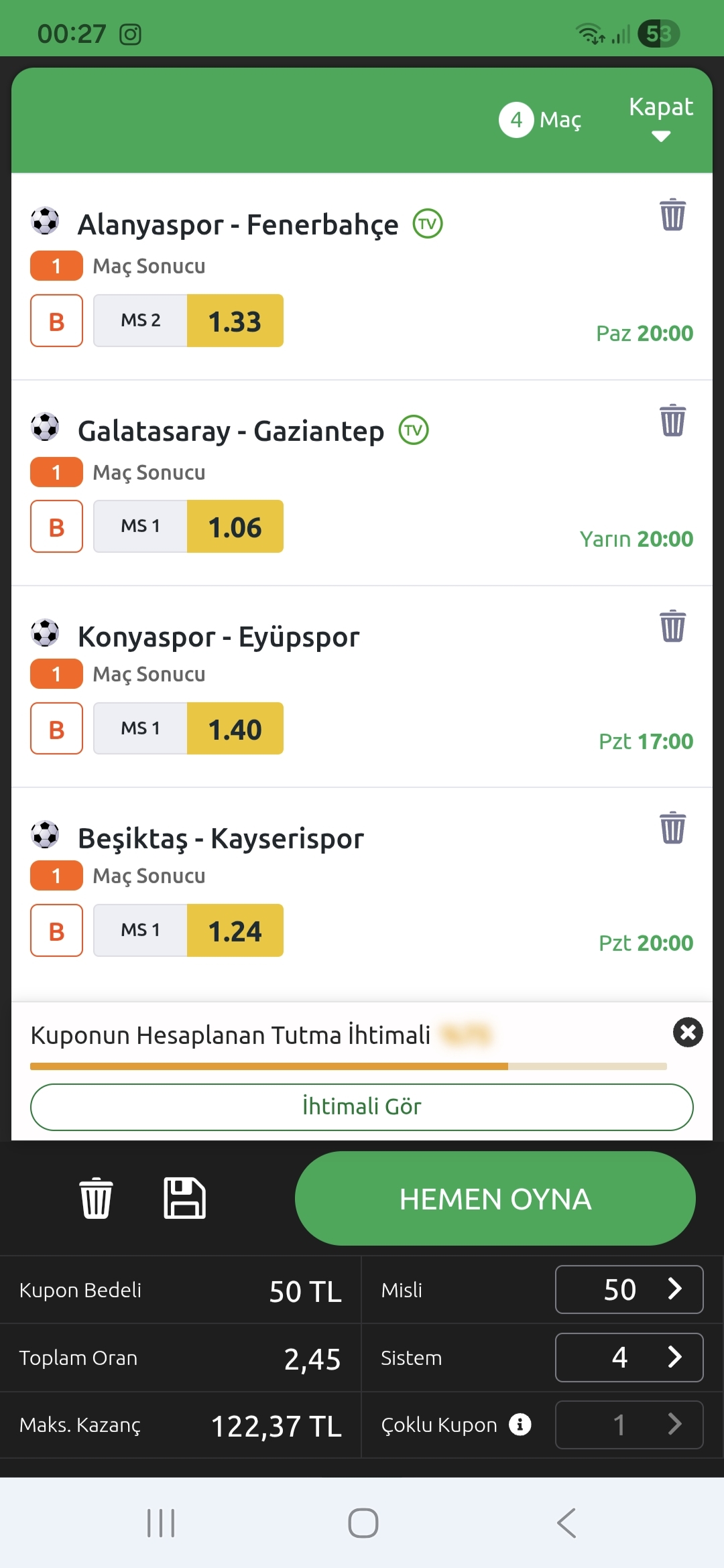
Task: Remove Konyaspor - Eyüpspor from coupon
Action: 672,627
